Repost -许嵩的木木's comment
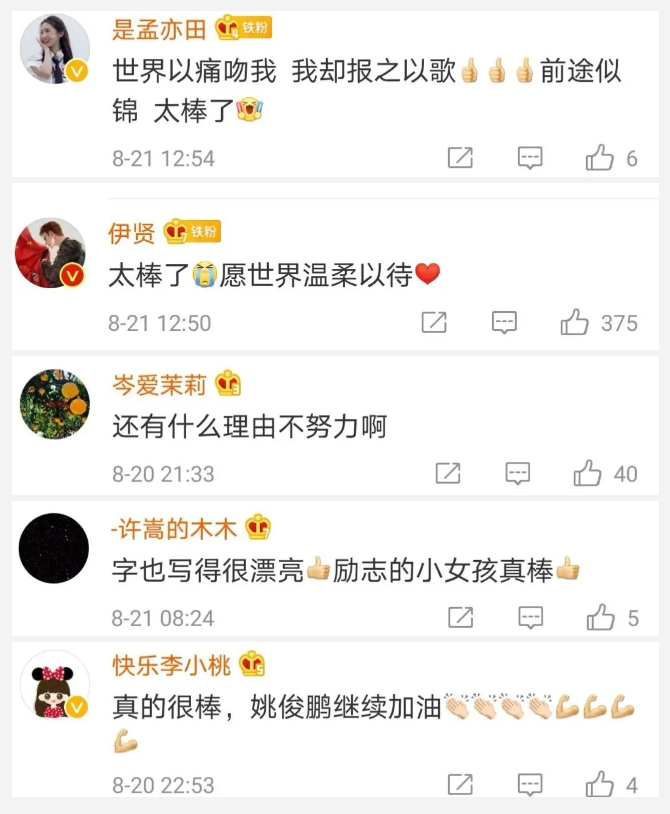Viewport: 670px width, 814px height. [460, 618]
